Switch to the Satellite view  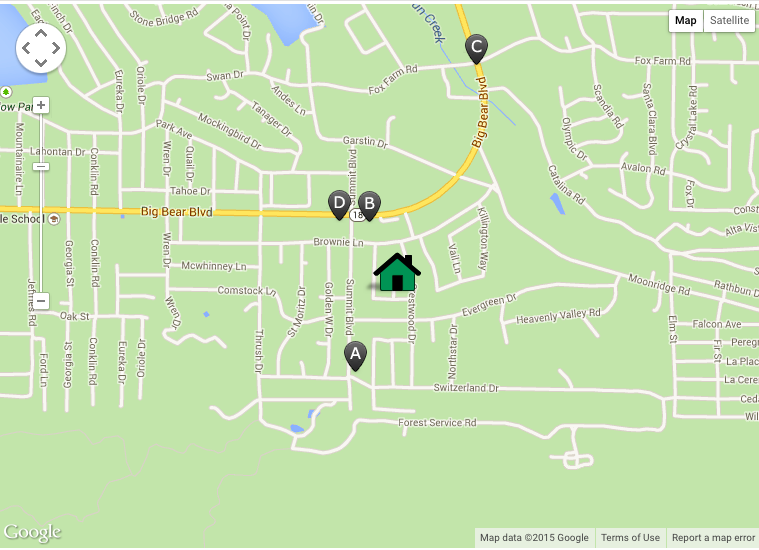click(x=729, y=20)
